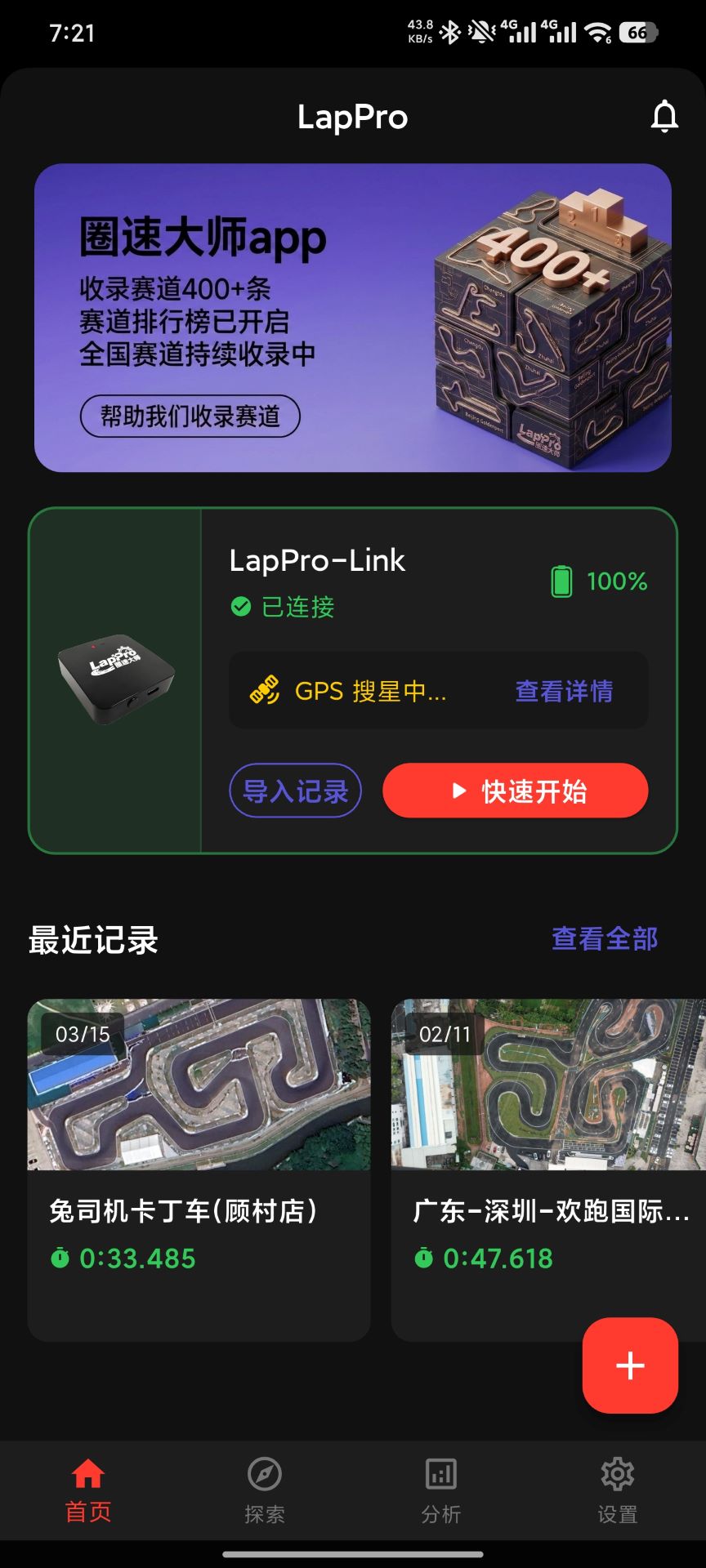Tap the GPS satellite icon
Screen dimensions: 706x1568
[x=266, y=691]
